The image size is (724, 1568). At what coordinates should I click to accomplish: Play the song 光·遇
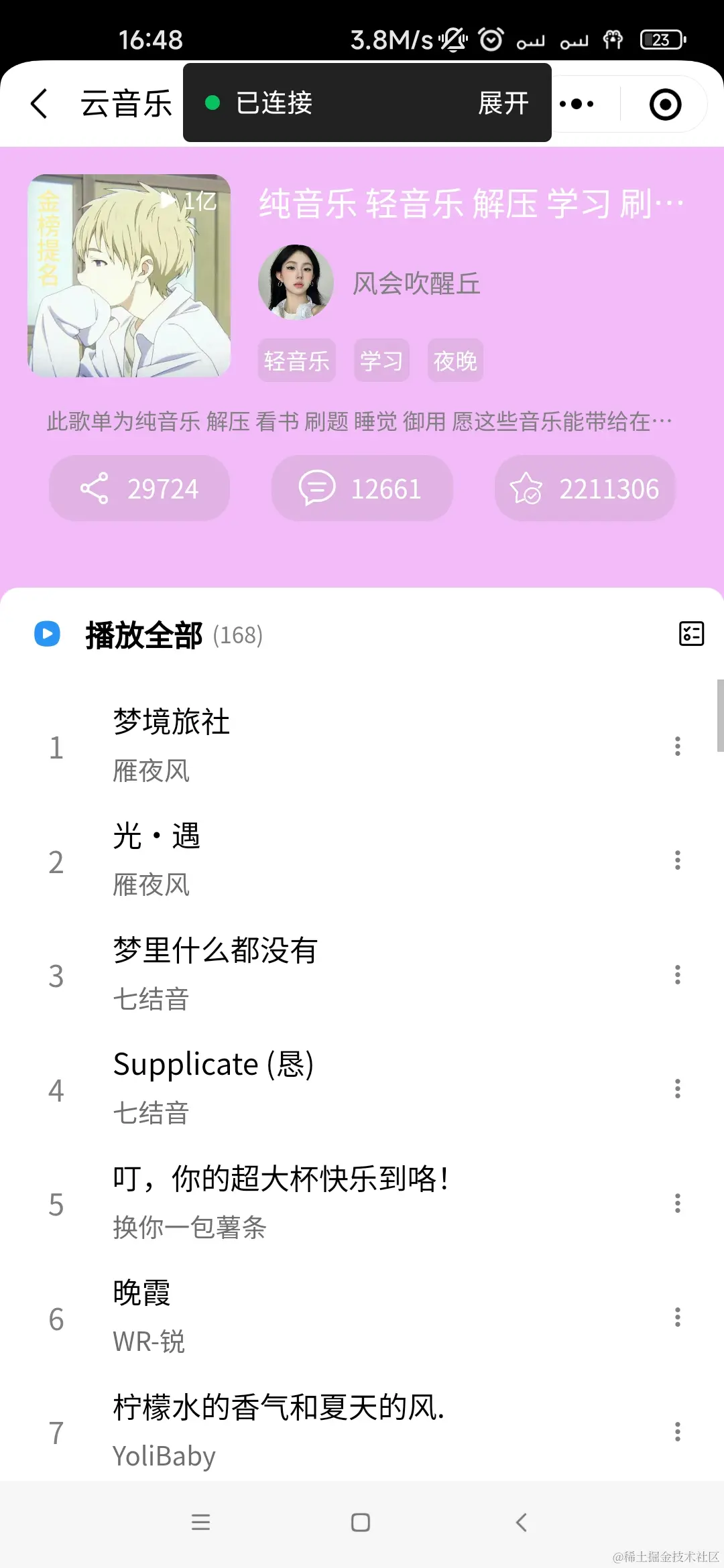tap(268, 860)
